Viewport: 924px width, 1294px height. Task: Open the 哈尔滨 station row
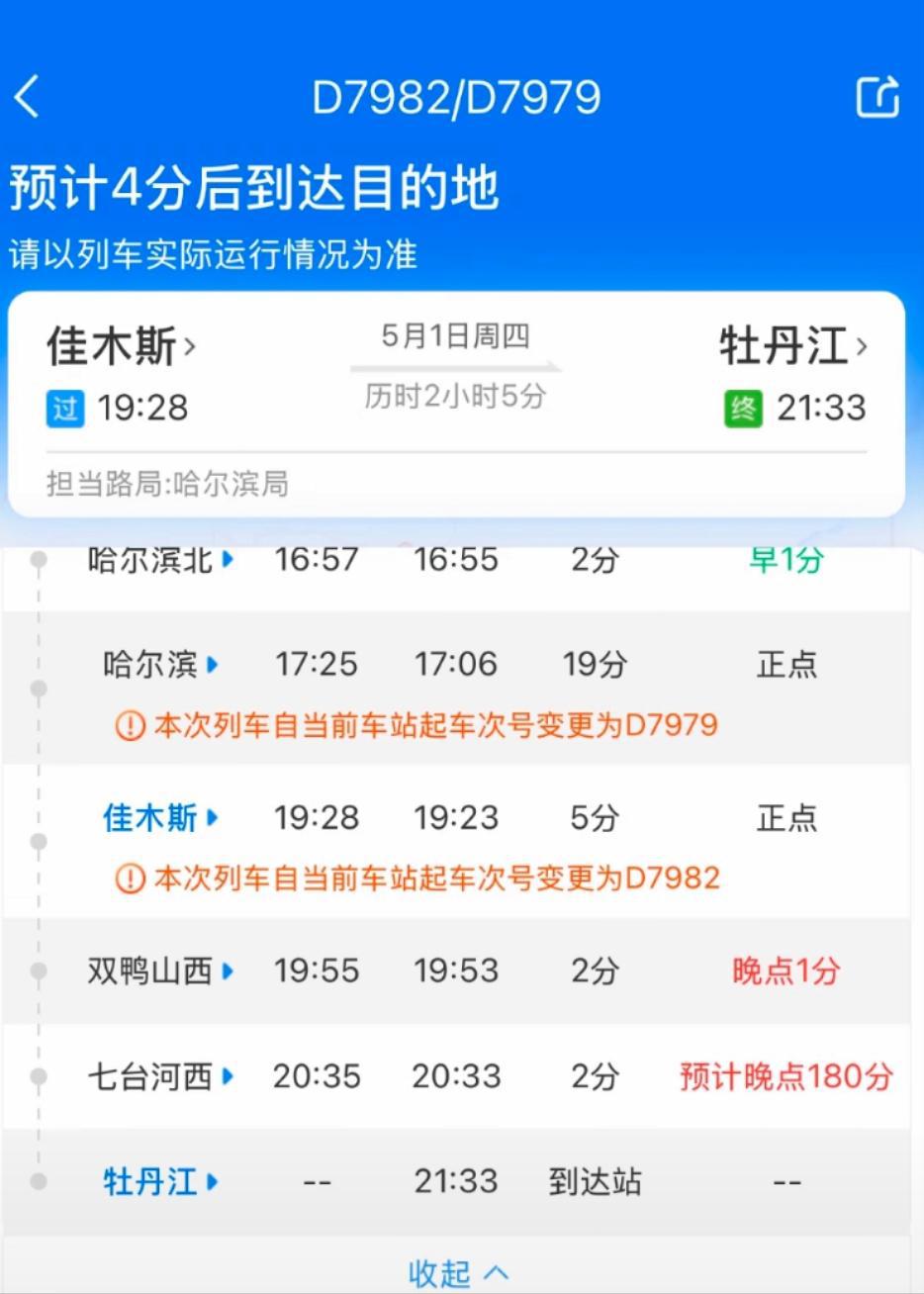pyautogui.click(x=456, y=688)
